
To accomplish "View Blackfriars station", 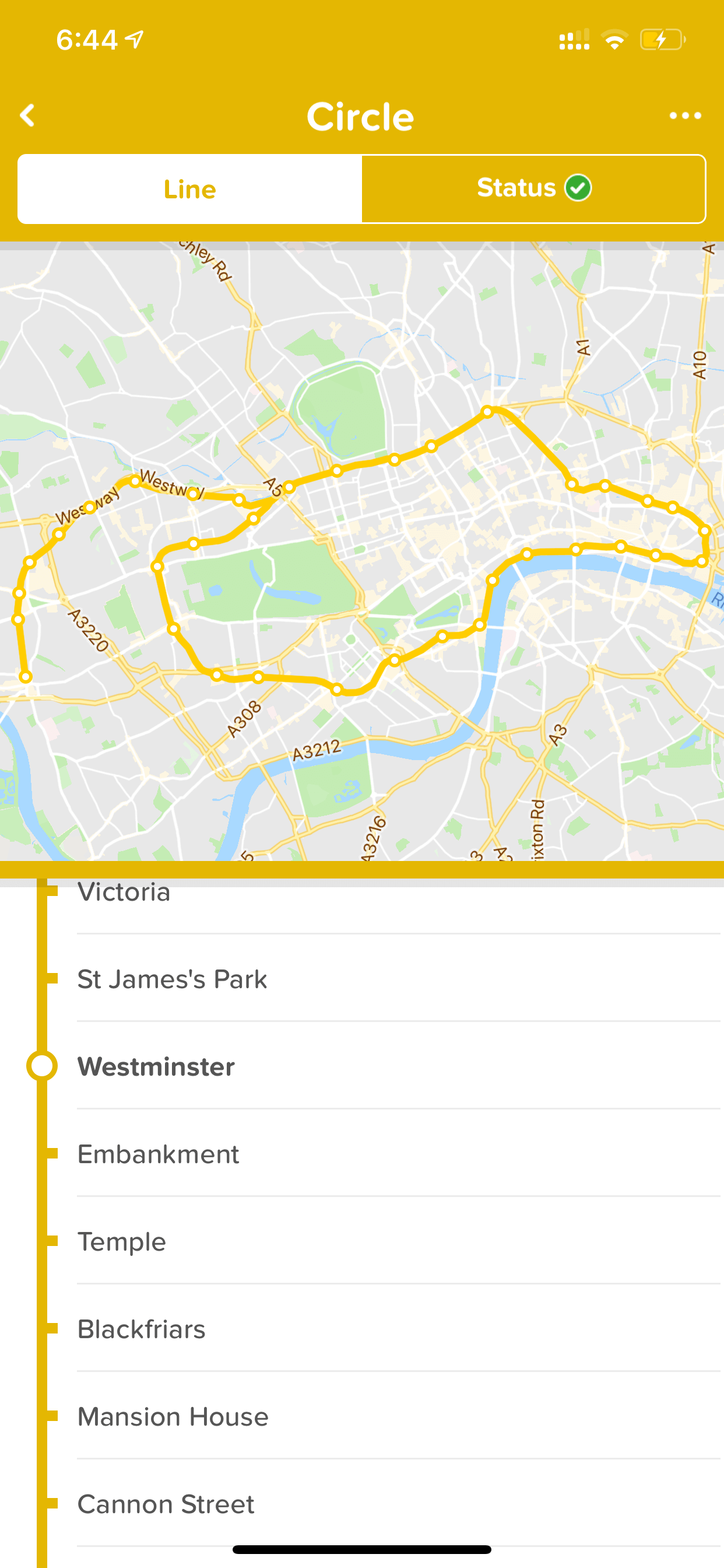I will pos(362,1329).
